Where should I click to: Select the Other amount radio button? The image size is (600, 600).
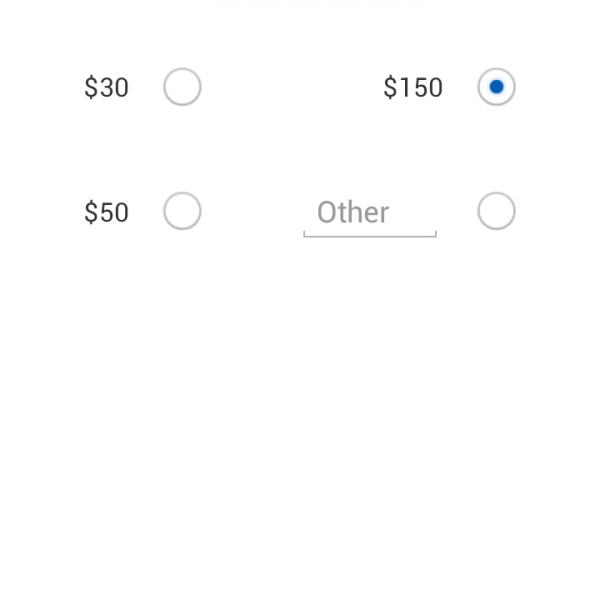(496, 211)
